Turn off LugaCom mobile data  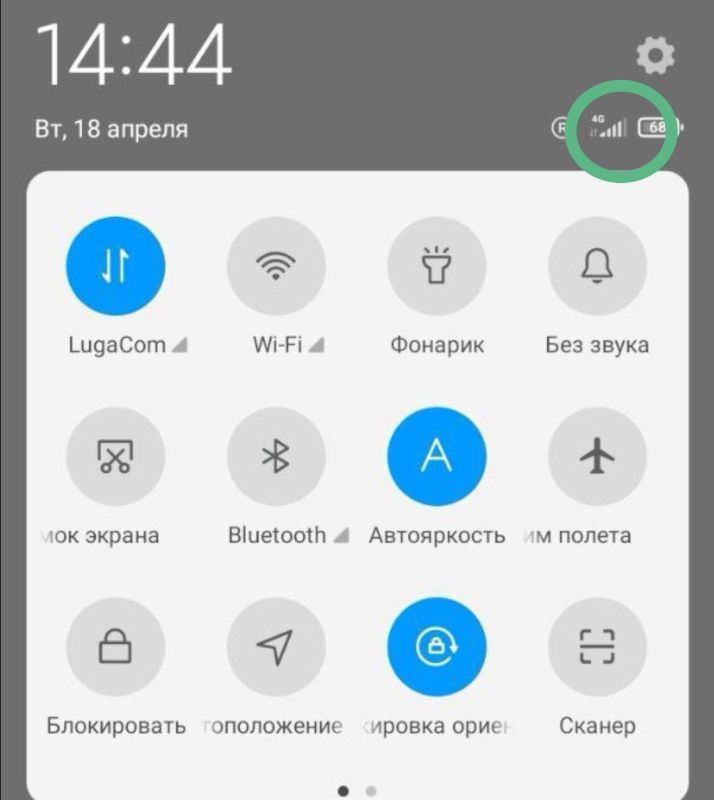tap(115, 266)
